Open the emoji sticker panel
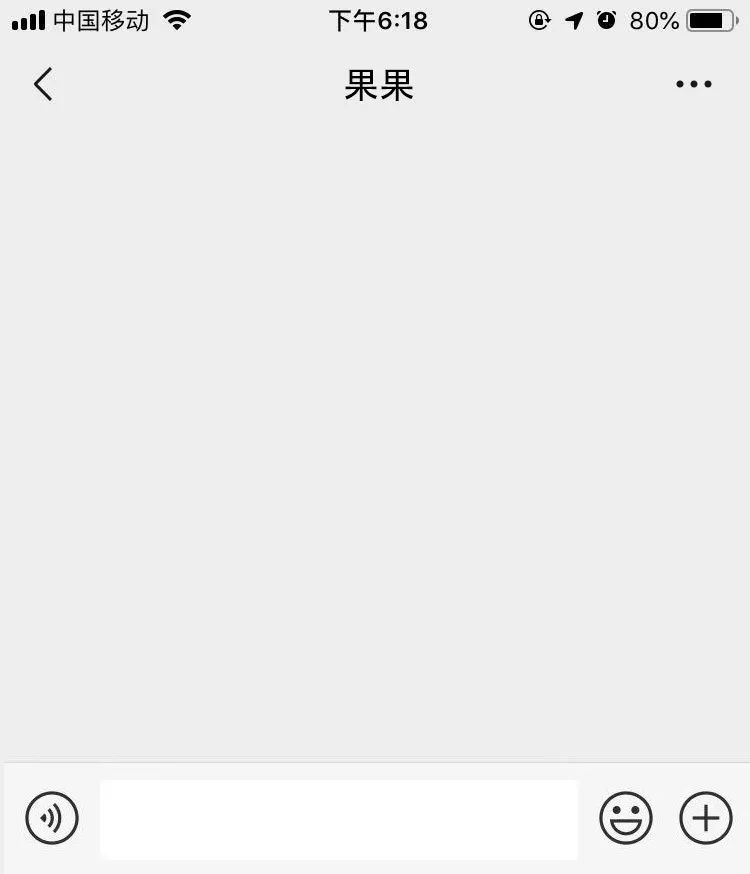Viewport: 750px width, 874px height. 626,818
